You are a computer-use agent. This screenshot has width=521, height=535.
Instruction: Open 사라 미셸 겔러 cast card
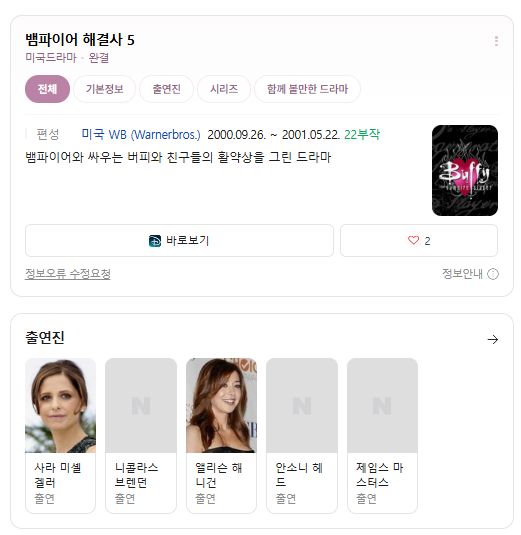60,436
